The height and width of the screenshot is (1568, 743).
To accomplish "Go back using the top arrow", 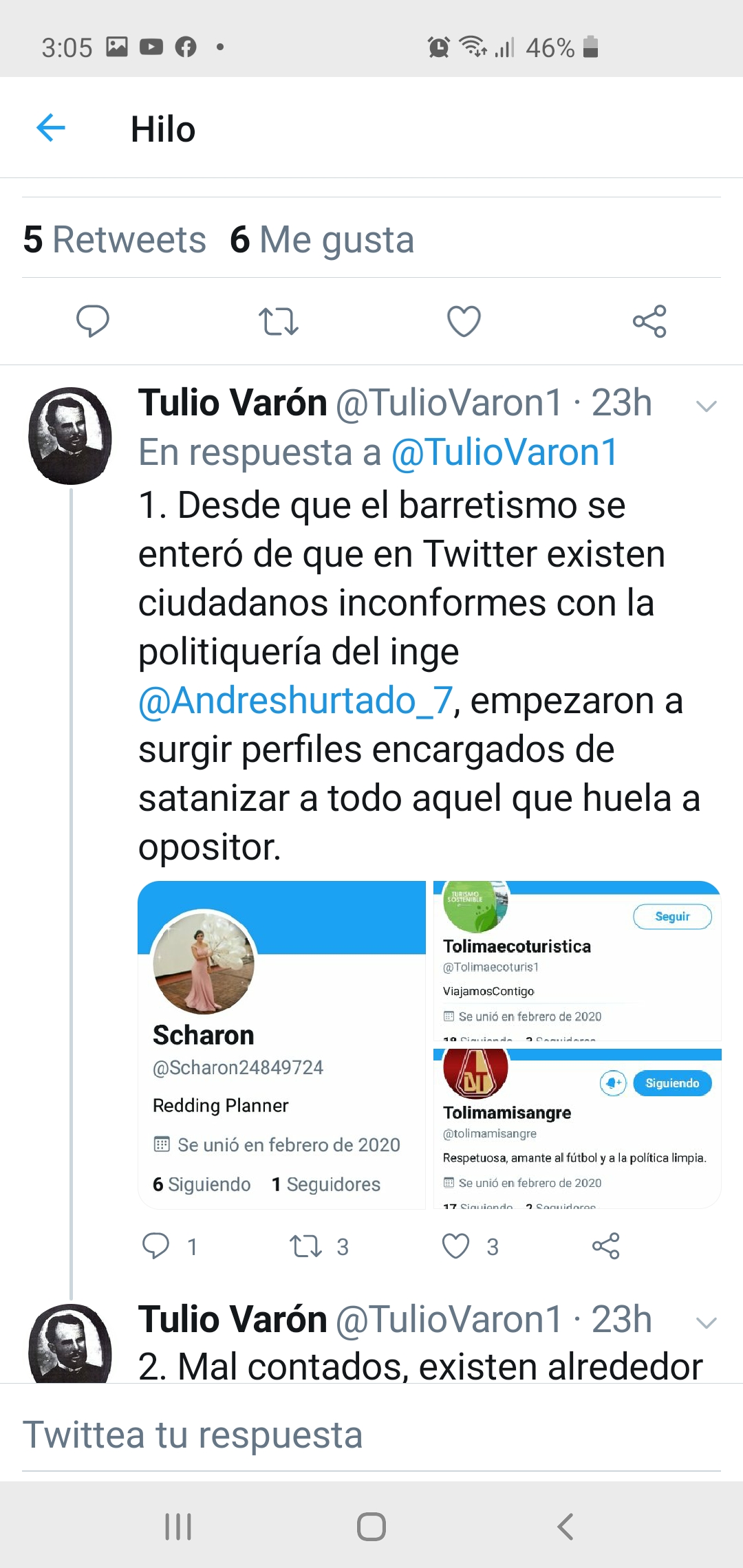I will point(51,128).
